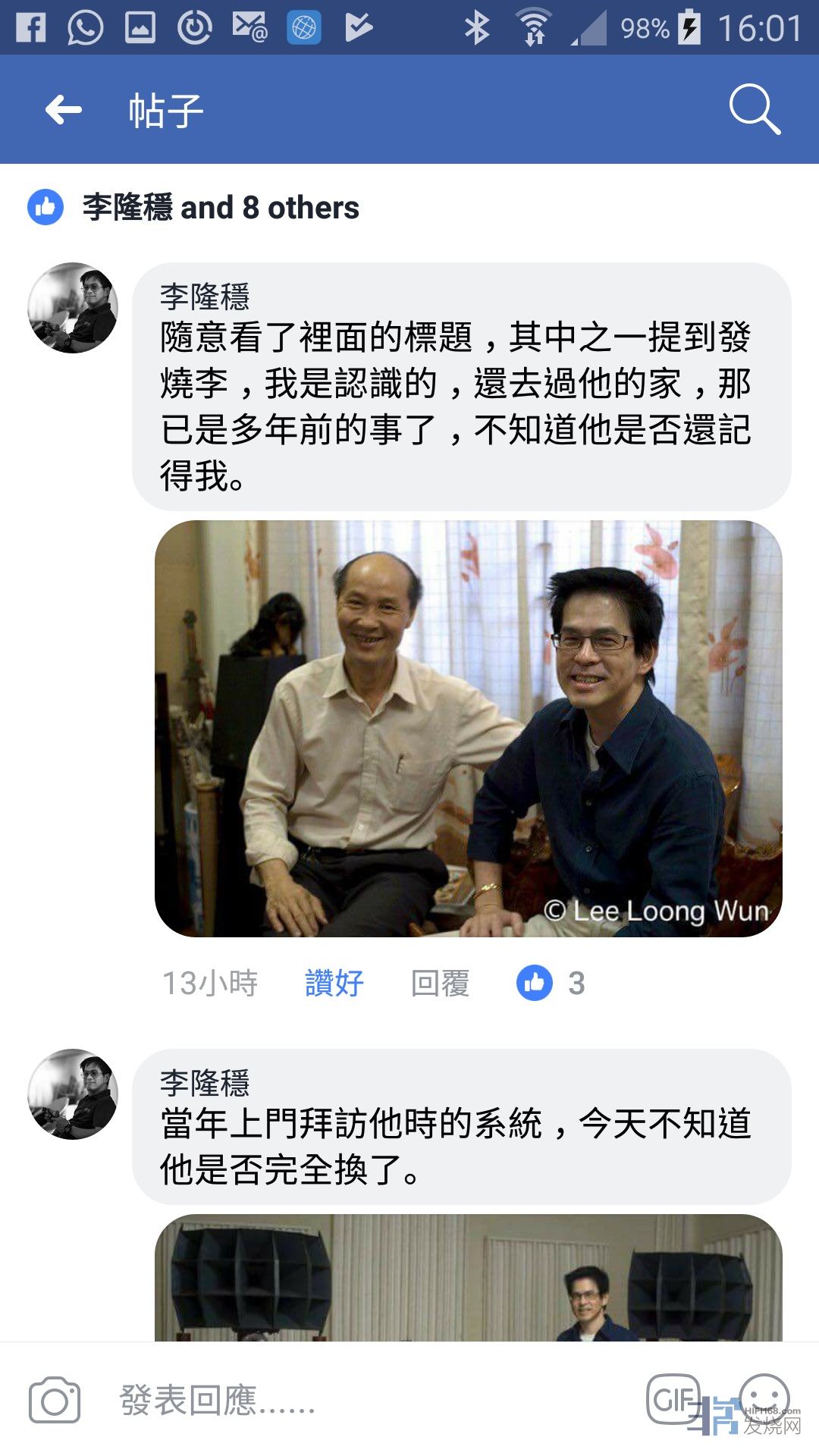Attach a photo with the camera icon
The width and height of the screenshot is (819, 1456).
(x=55, y=1401)
